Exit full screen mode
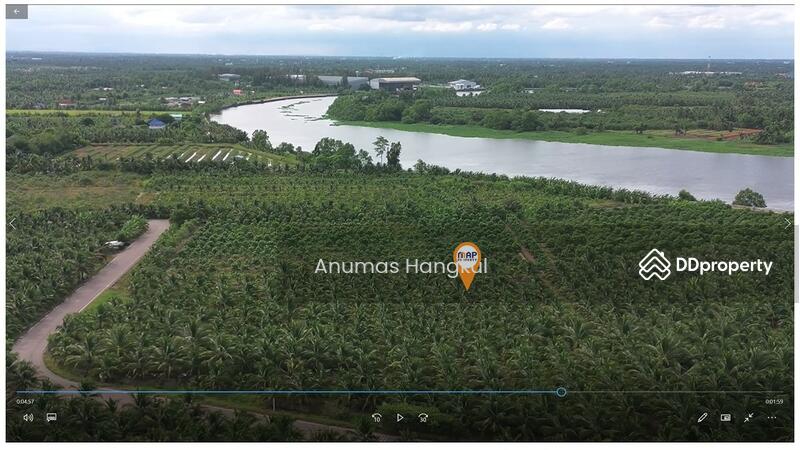 748,418
